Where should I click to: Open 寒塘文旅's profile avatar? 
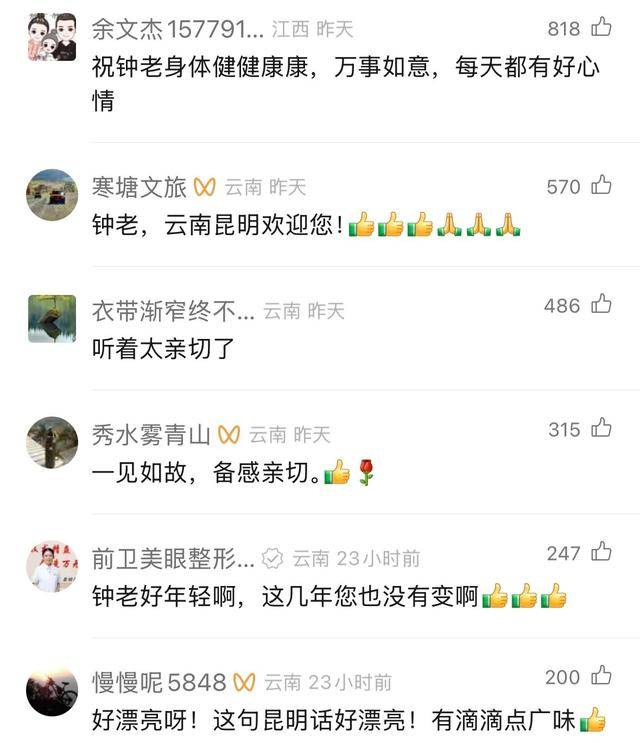[52, 194]
